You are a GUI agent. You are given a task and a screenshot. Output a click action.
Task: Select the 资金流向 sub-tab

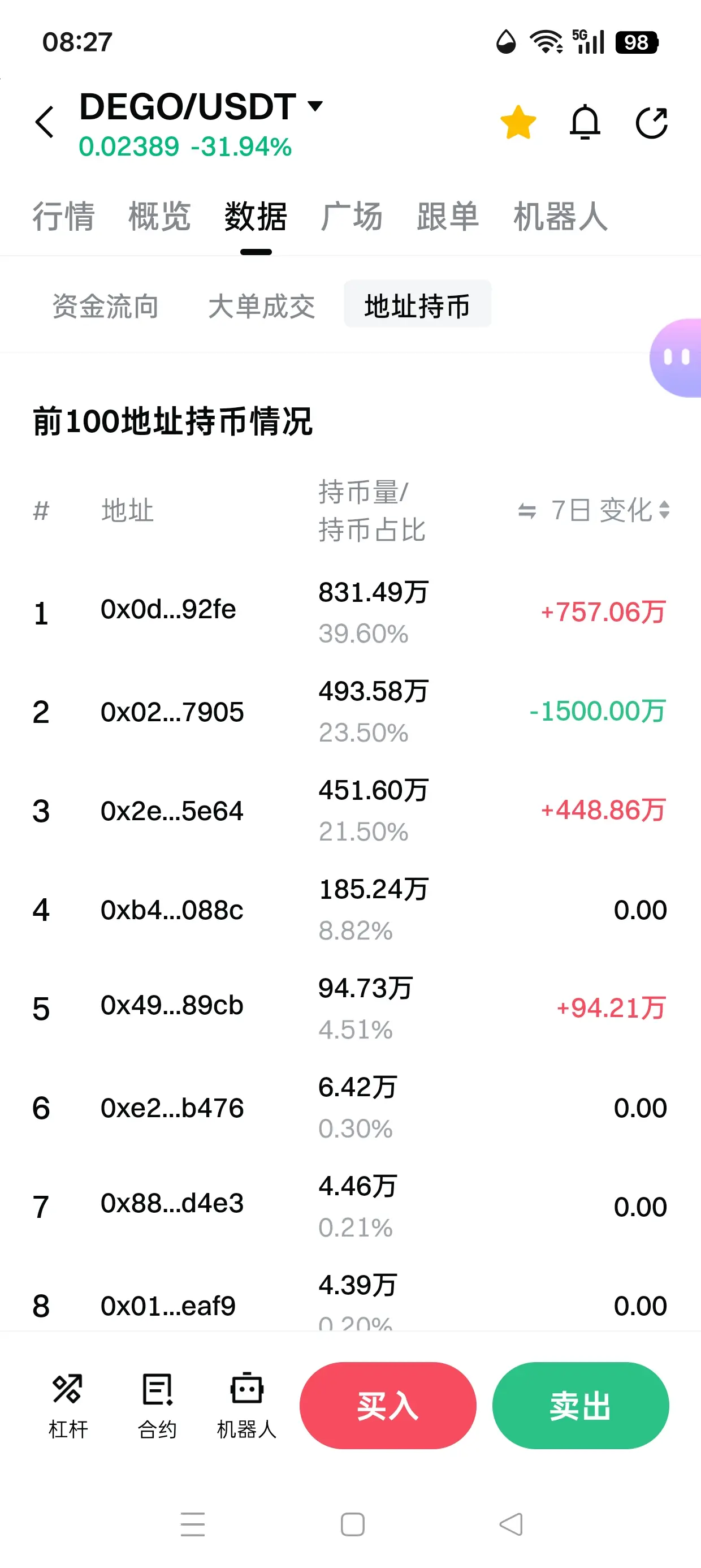pyautogui.click(x=105, y=305)
